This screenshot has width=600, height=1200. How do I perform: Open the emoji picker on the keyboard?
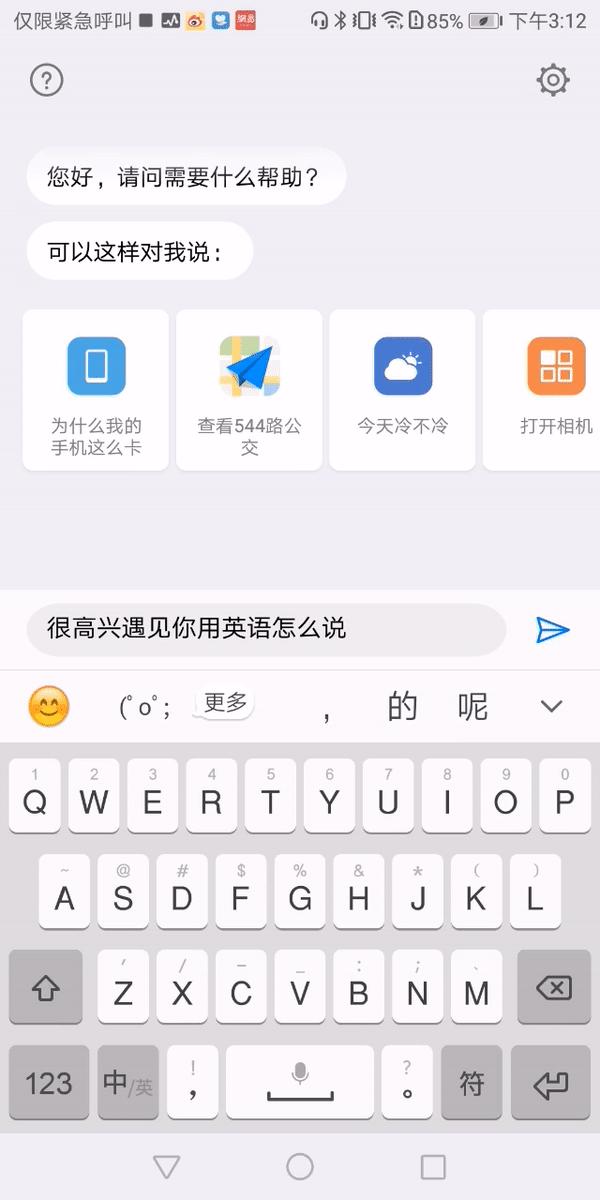(49, 707)
